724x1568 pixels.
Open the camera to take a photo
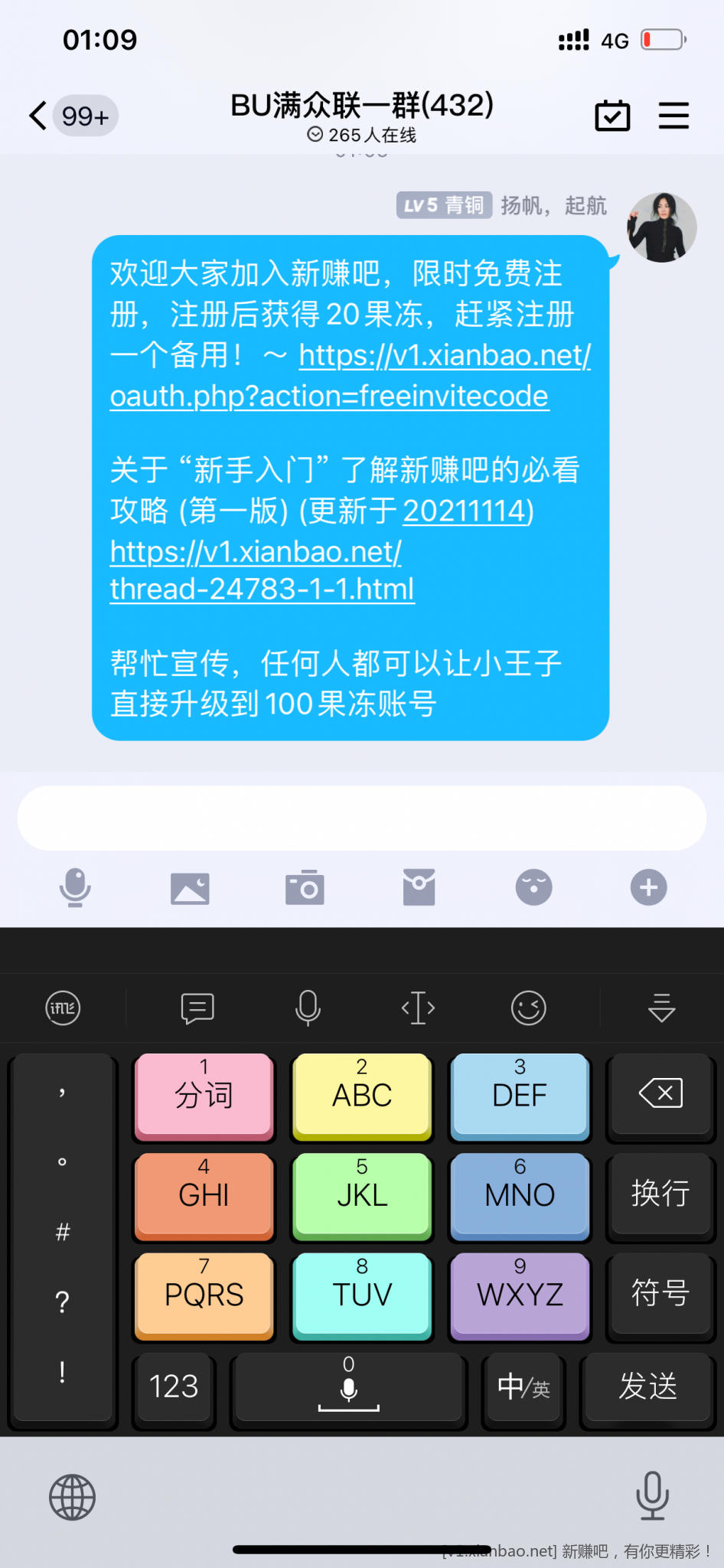[x=305, y=888]
